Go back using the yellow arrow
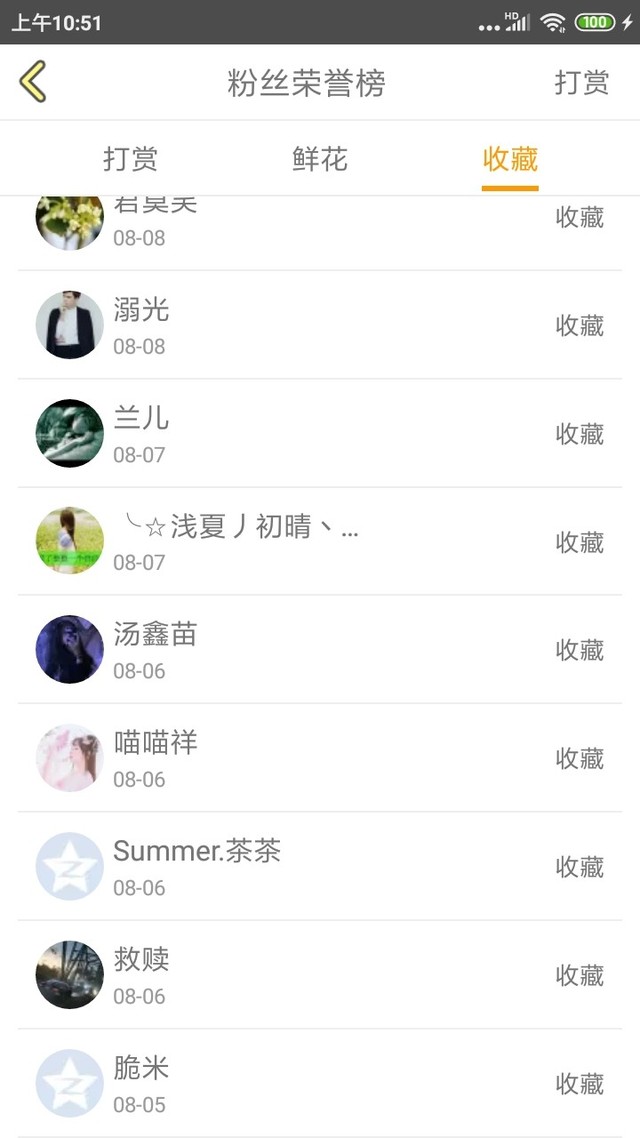The width and height of the screenshot is (640, 1138). coord(33,82)
